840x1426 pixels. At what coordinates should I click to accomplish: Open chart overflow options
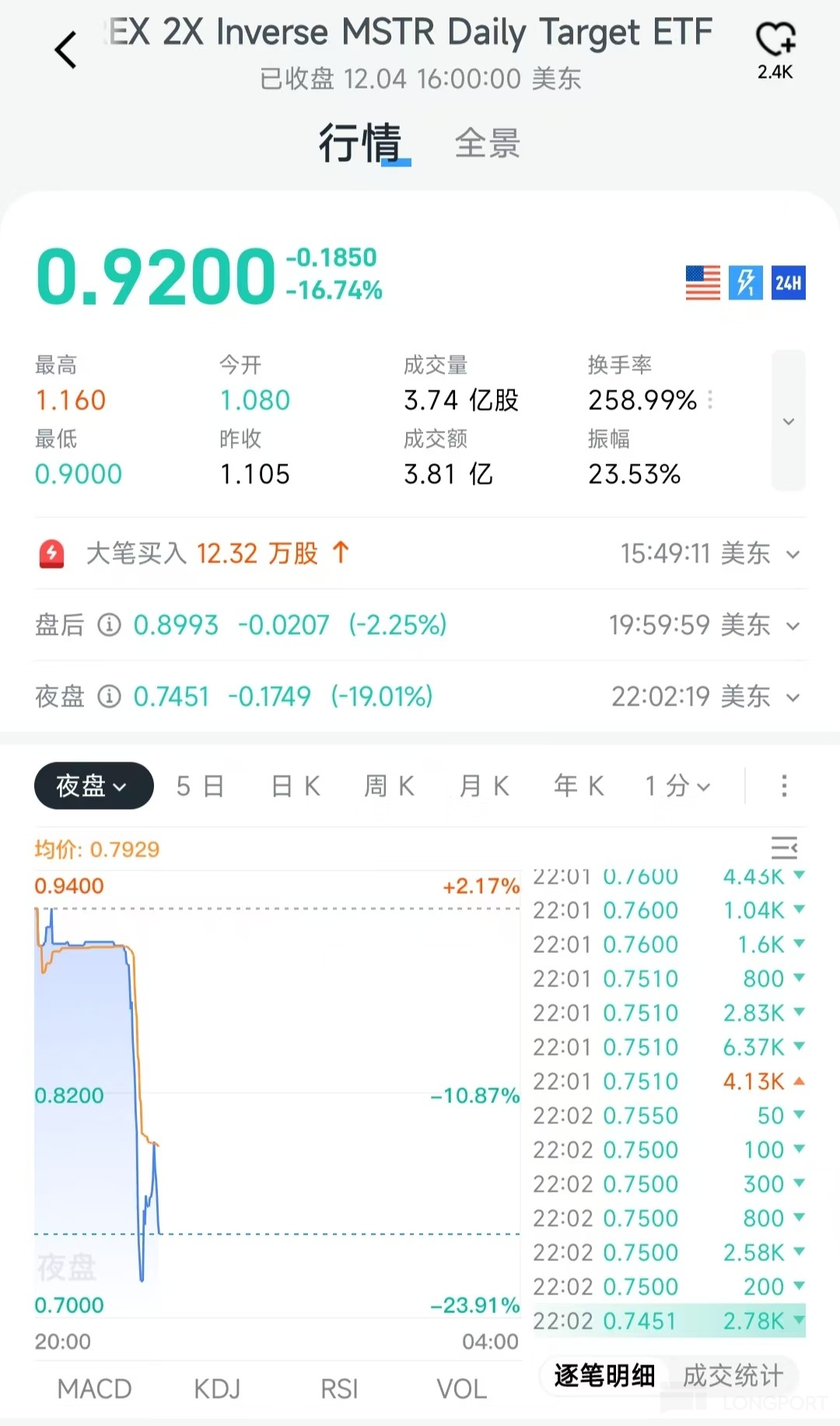(784, 786)
